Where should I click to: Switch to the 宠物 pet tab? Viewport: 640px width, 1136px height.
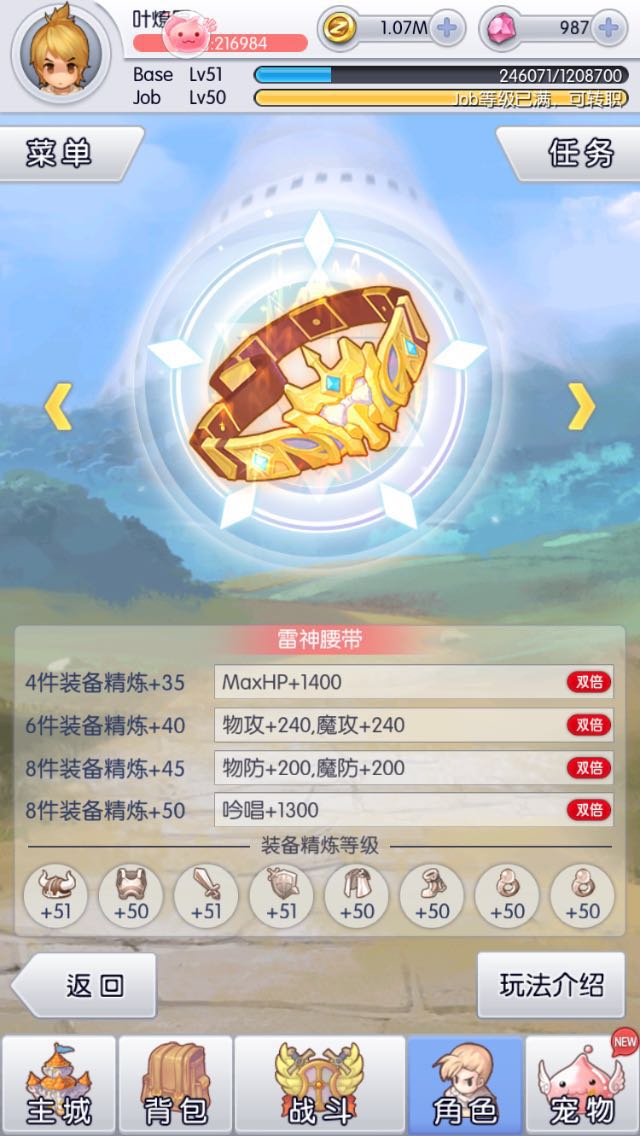582,1085
